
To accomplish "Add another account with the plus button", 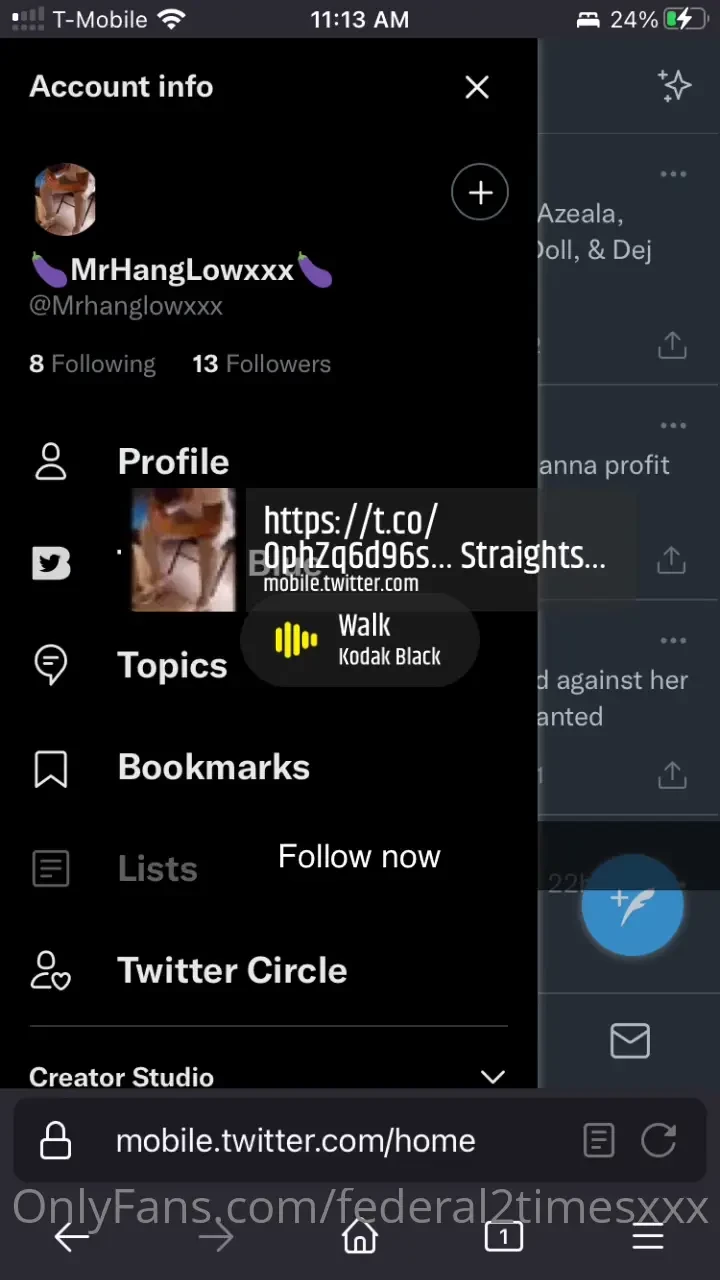I will pos(480,192).
